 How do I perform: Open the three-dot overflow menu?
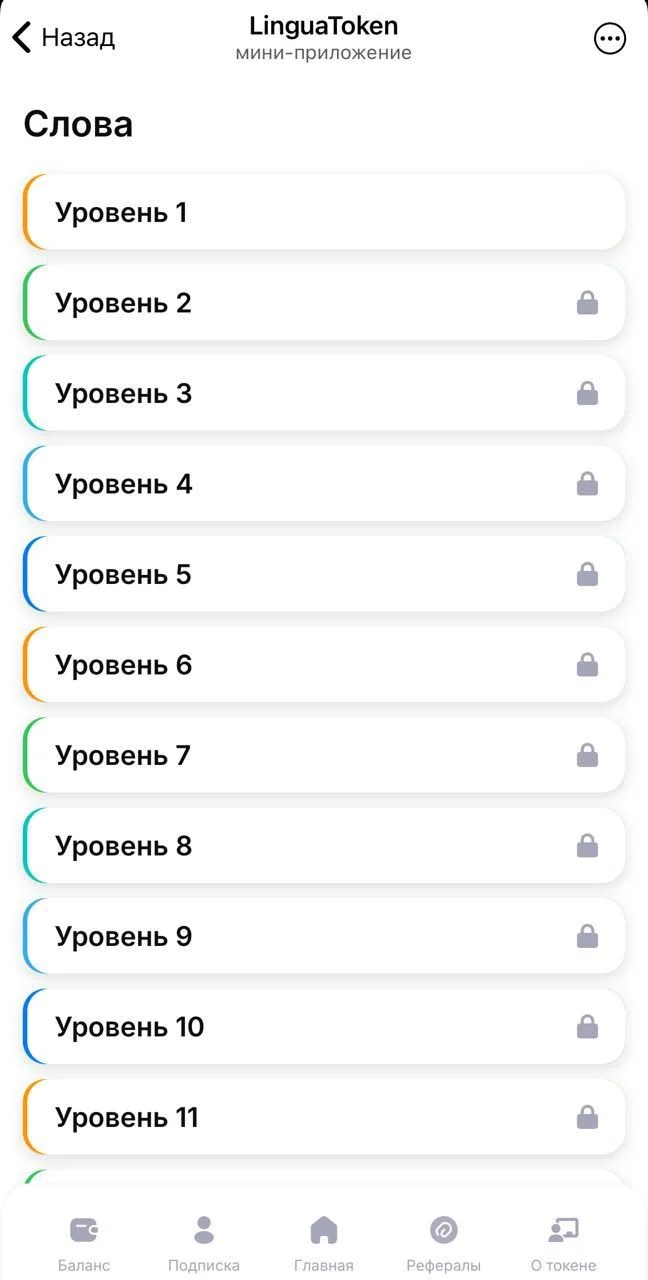click(x=610, y=39)
